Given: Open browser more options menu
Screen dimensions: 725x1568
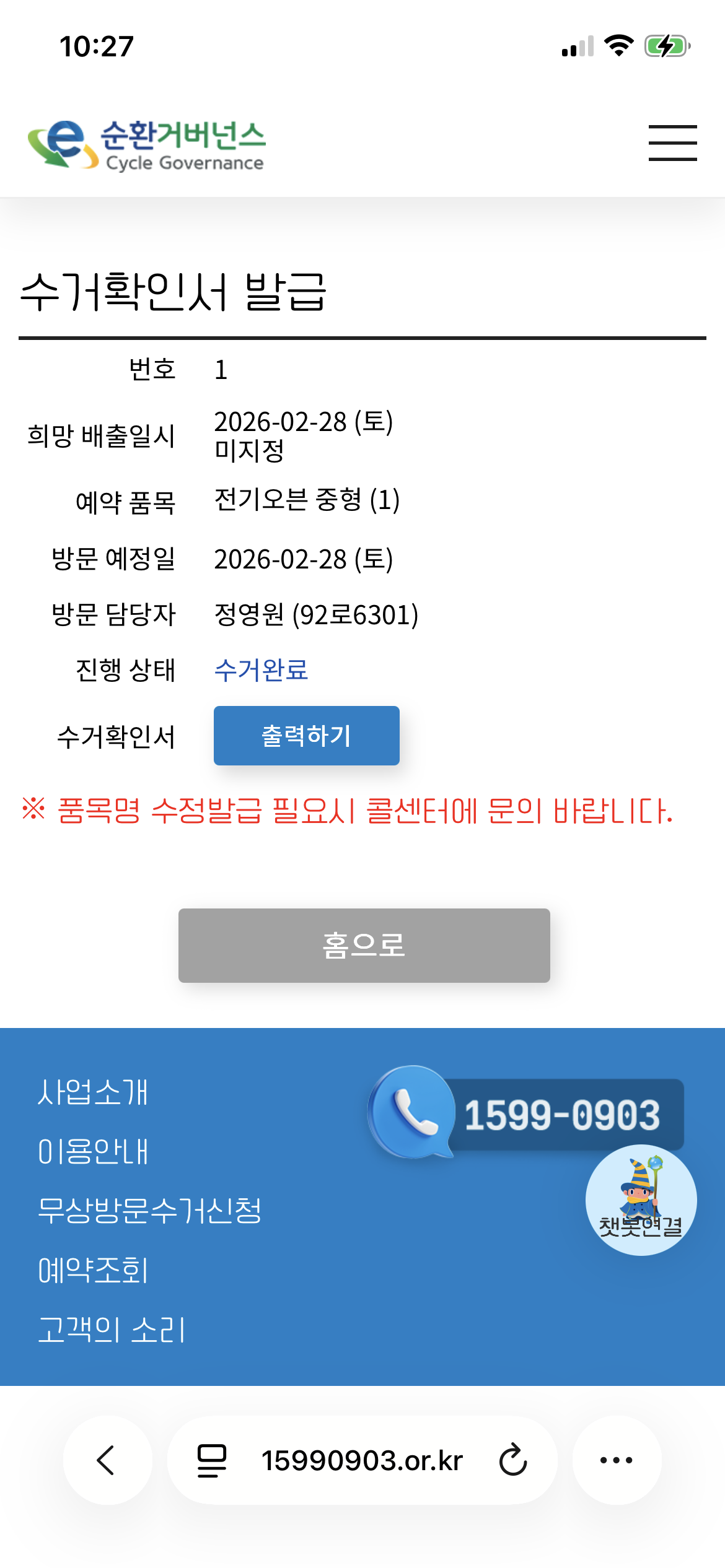Looking at the screenshot, I should [x=617, y=1460].
